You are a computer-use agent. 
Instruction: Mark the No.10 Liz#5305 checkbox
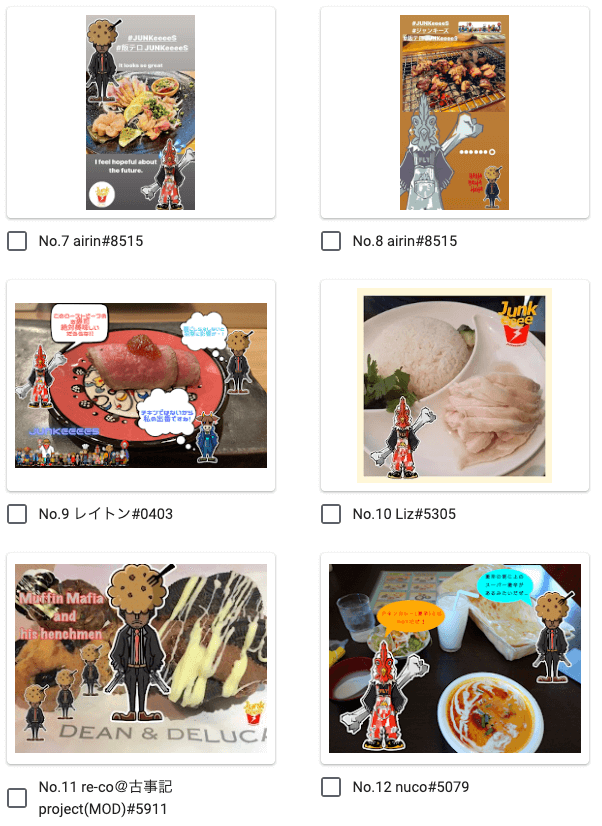point(331,514)
